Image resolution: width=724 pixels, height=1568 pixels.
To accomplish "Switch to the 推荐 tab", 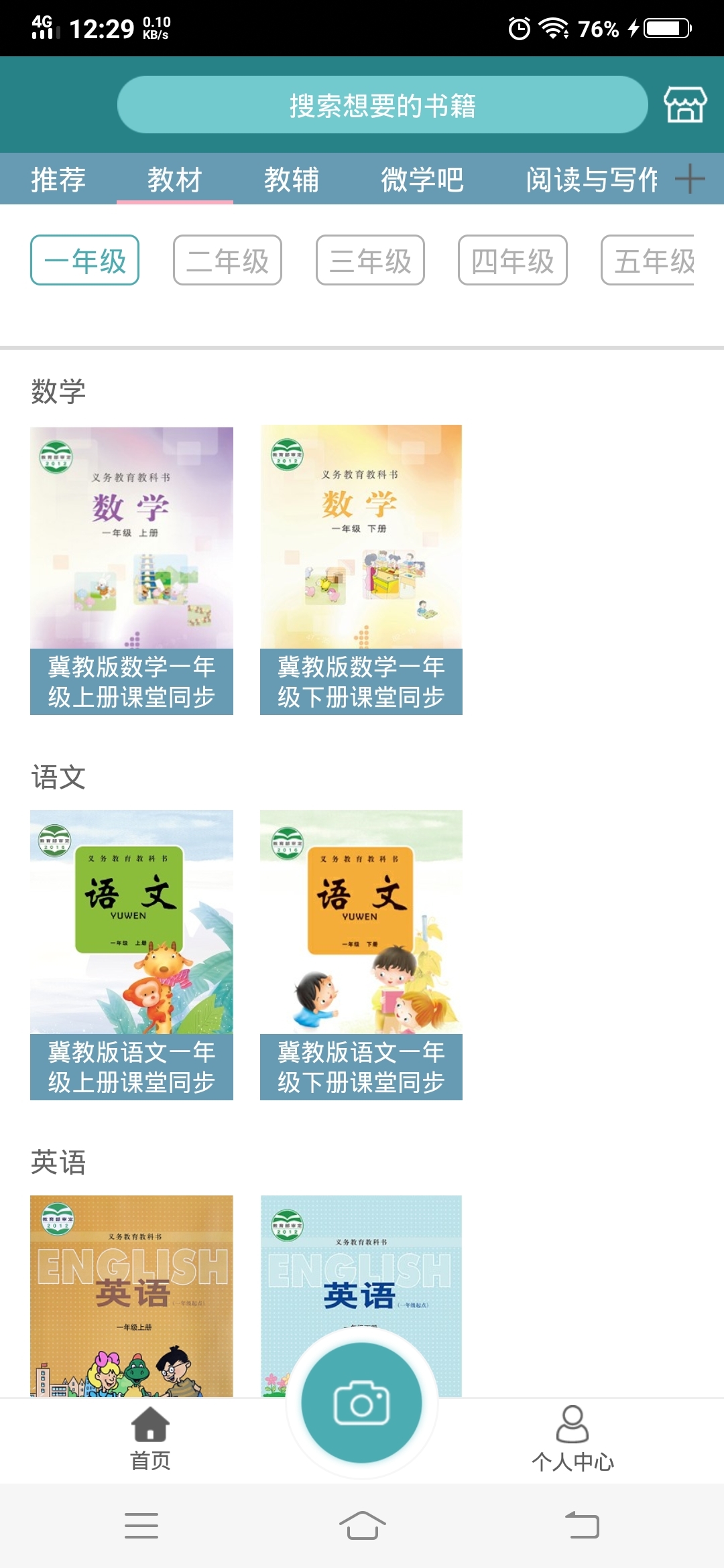I will click(x=58, y=180).
